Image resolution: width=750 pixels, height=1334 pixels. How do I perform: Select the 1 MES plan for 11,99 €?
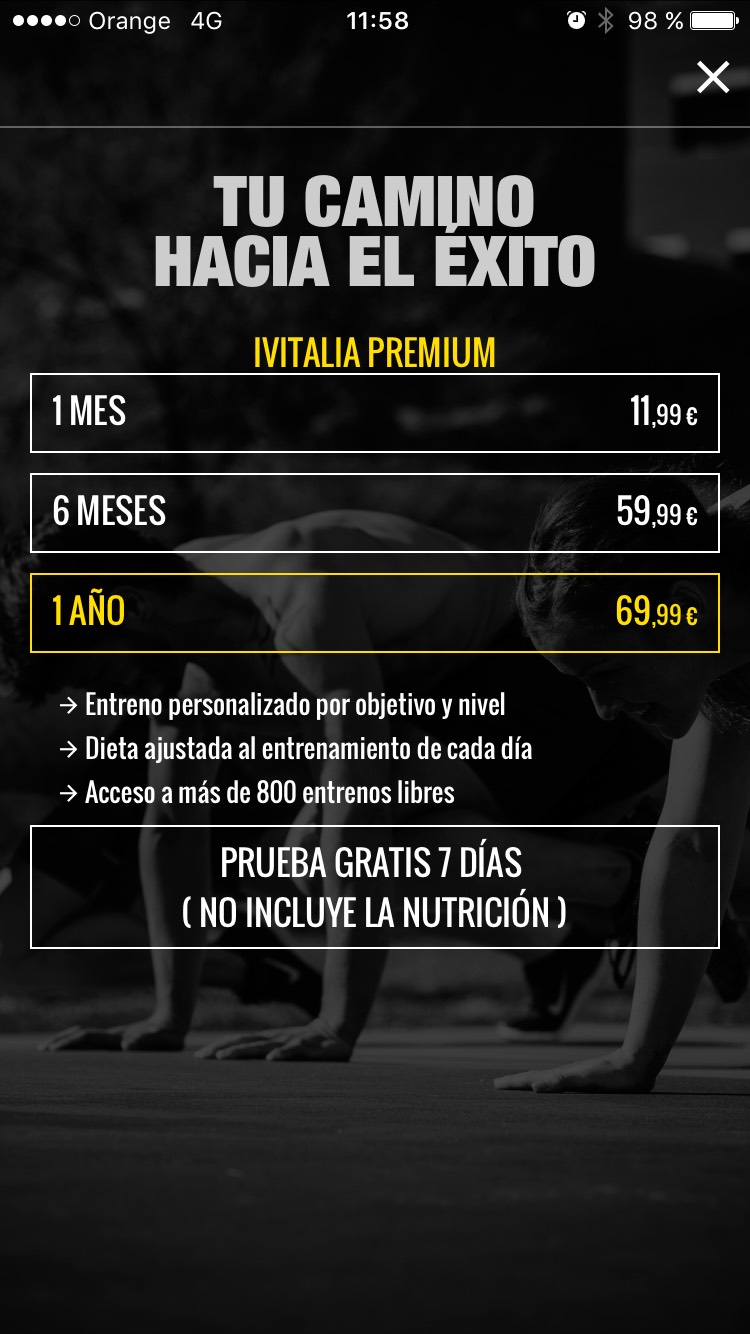point(375,412)
